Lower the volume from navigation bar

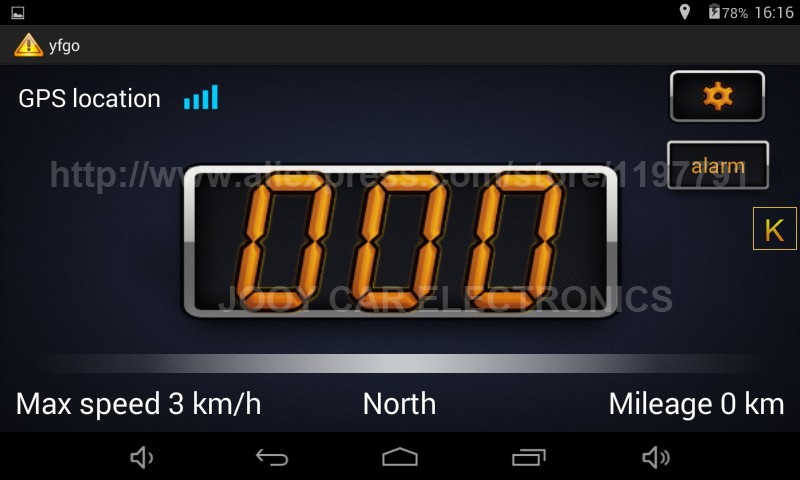(142, 457)
